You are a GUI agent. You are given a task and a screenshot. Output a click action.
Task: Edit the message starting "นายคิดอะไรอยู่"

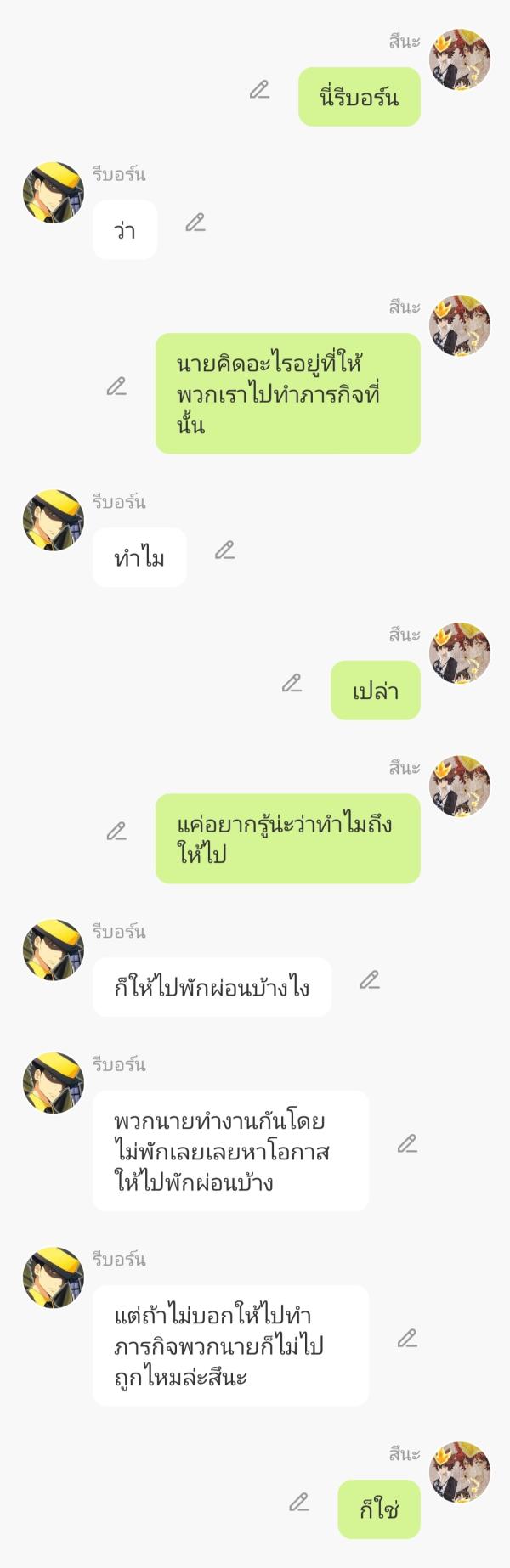pos(116,386)
